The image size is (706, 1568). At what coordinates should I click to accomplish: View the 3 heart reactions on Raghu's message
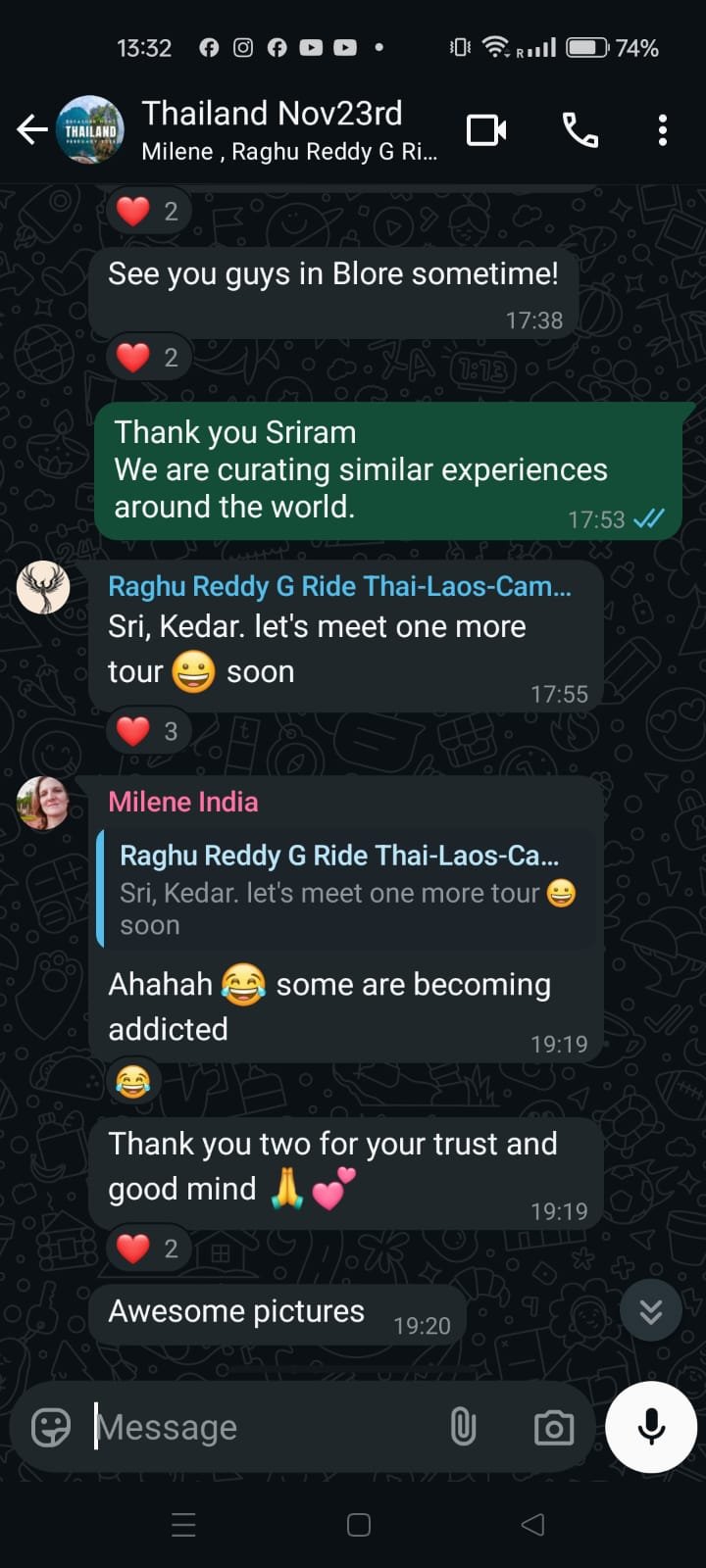[x=148, y=731]
